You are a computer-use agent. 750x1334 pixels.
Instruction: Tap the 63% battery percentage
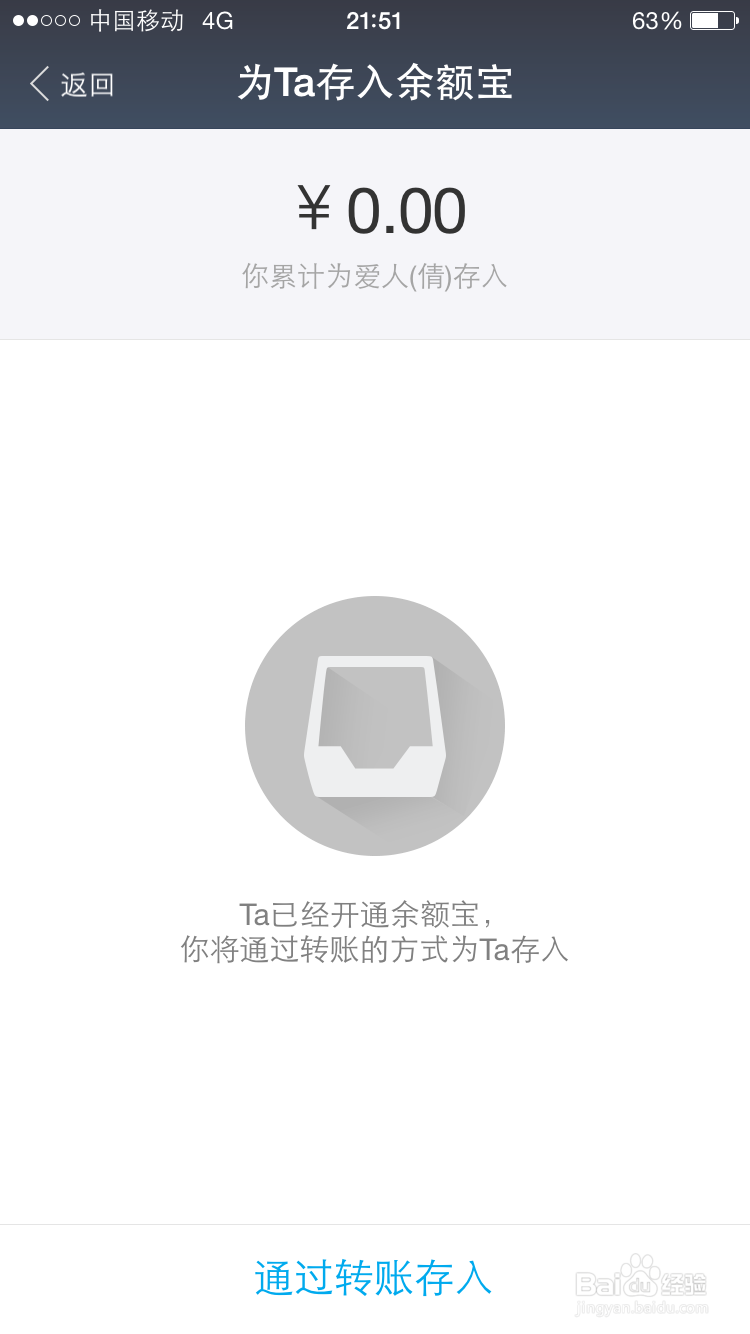coord(658,18)
